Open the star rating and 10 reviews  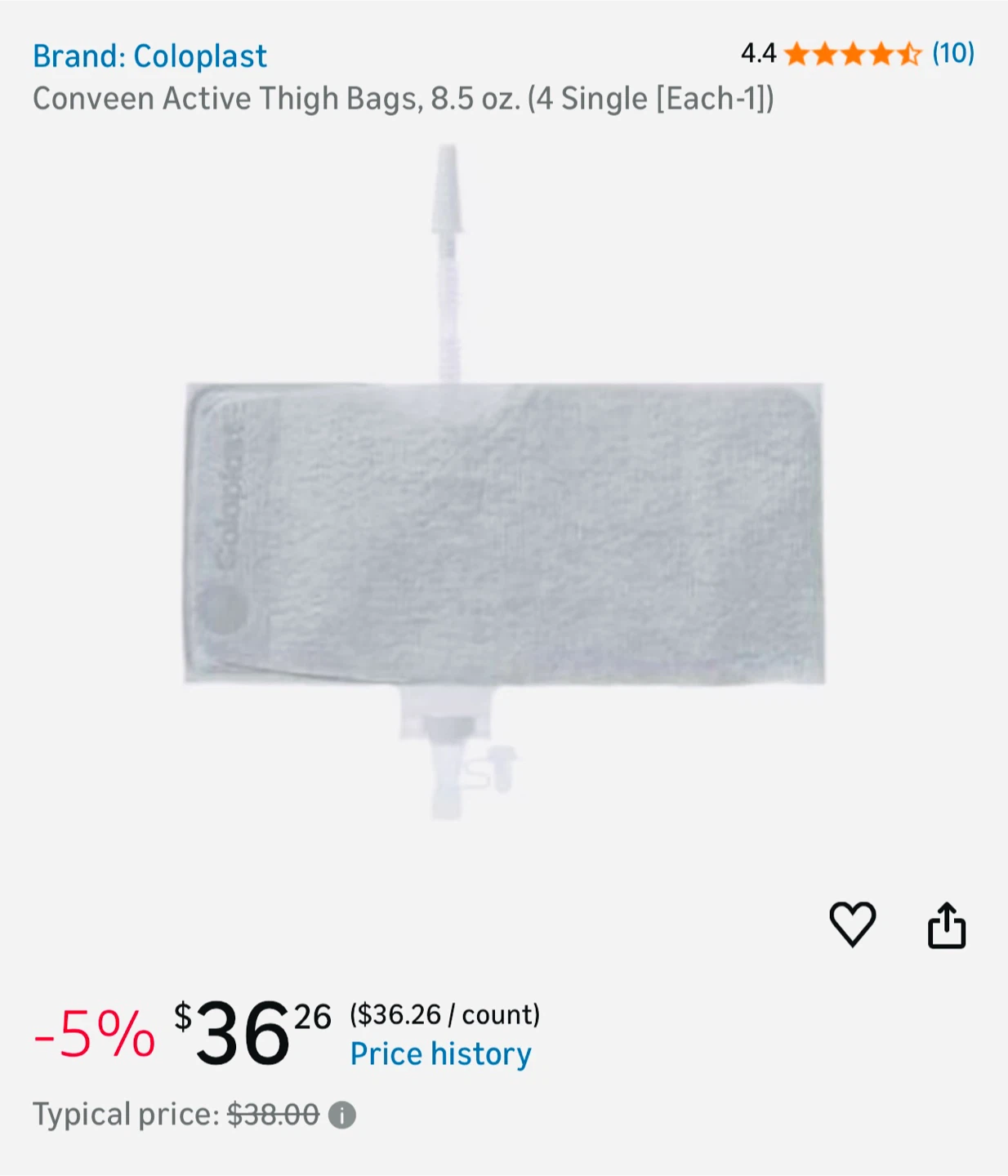(856, 54)
